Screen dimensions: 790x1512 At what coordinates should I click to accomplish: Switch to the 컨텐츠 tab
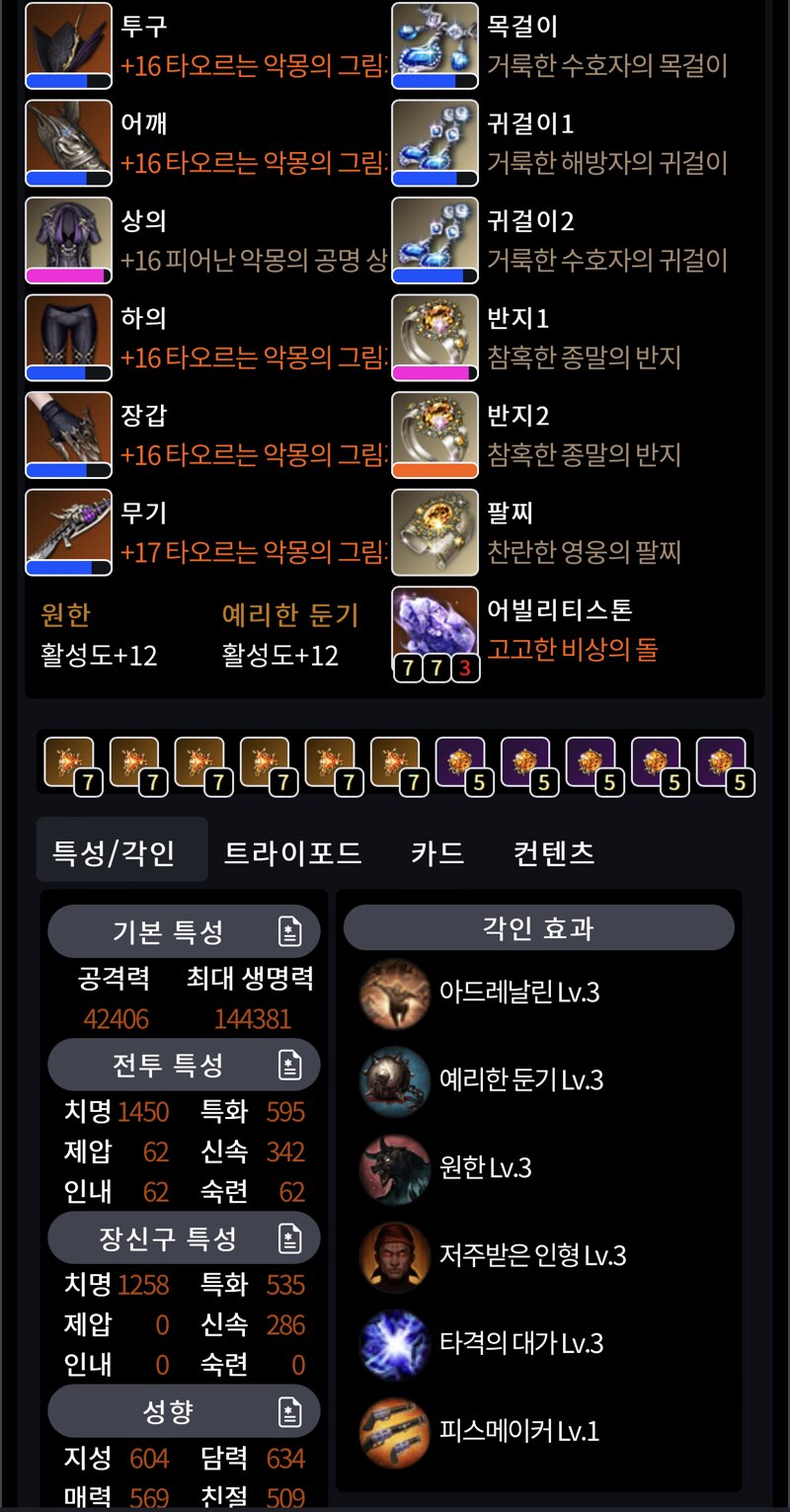[x=554, y=852]
